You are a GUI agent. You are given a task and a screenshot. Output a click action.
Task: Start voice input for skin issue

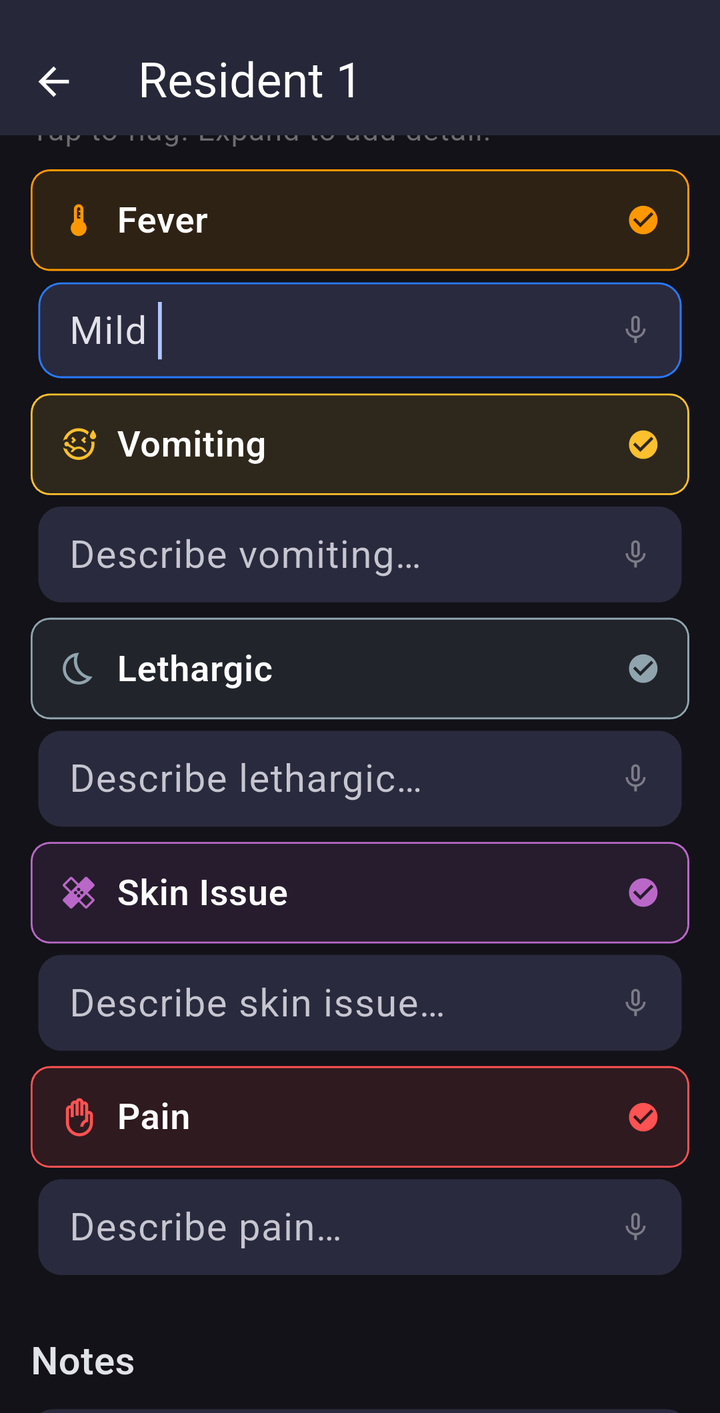[x=635, y=1002]
